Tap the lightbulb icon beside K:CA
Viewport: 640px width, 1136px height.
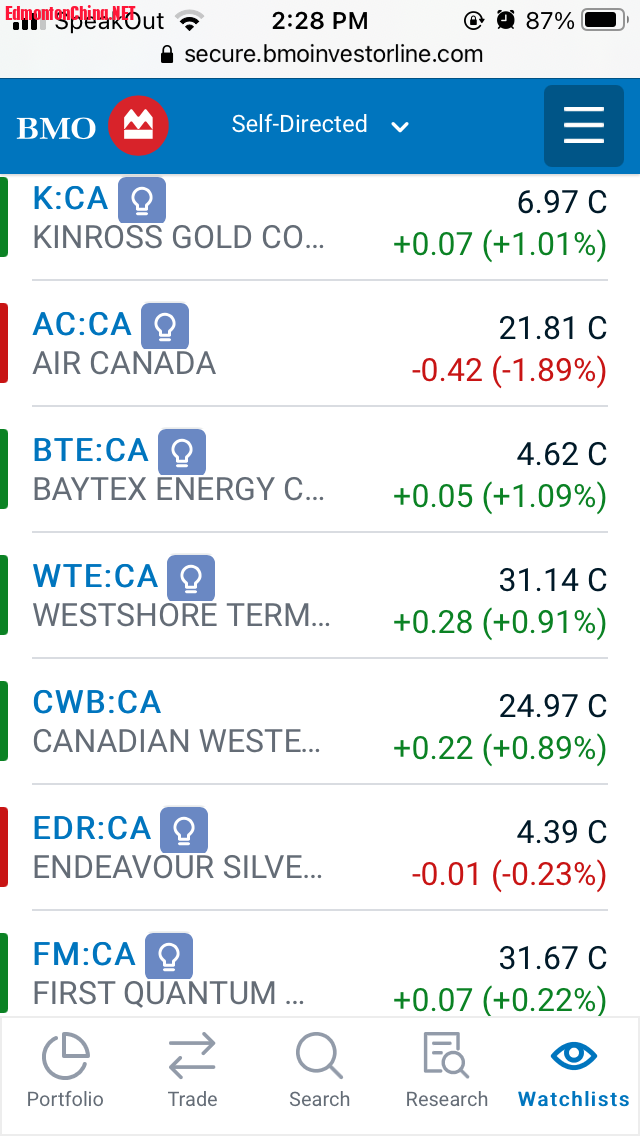[x=142, y=200]
